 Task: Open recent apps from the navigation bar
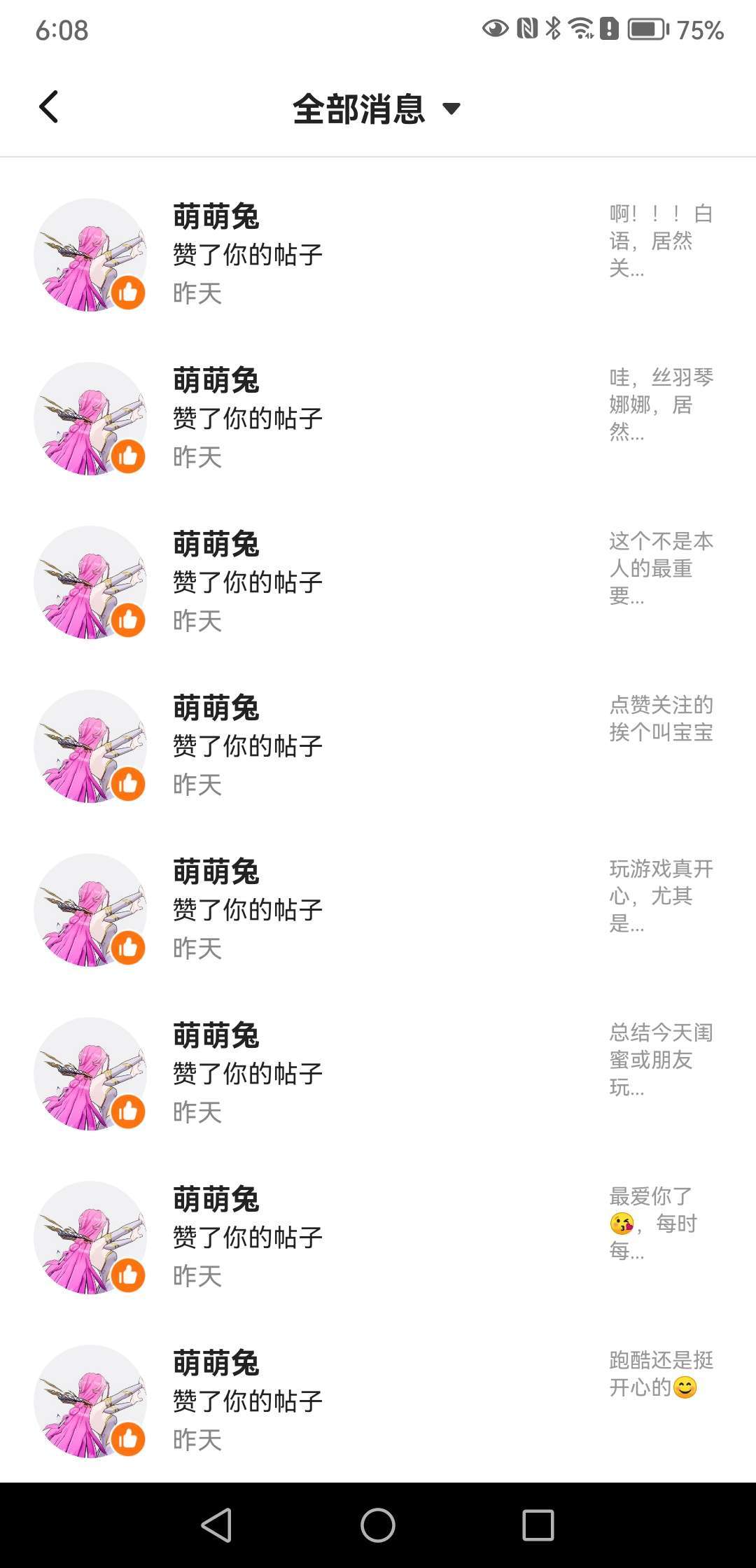tap(538, 1525)
